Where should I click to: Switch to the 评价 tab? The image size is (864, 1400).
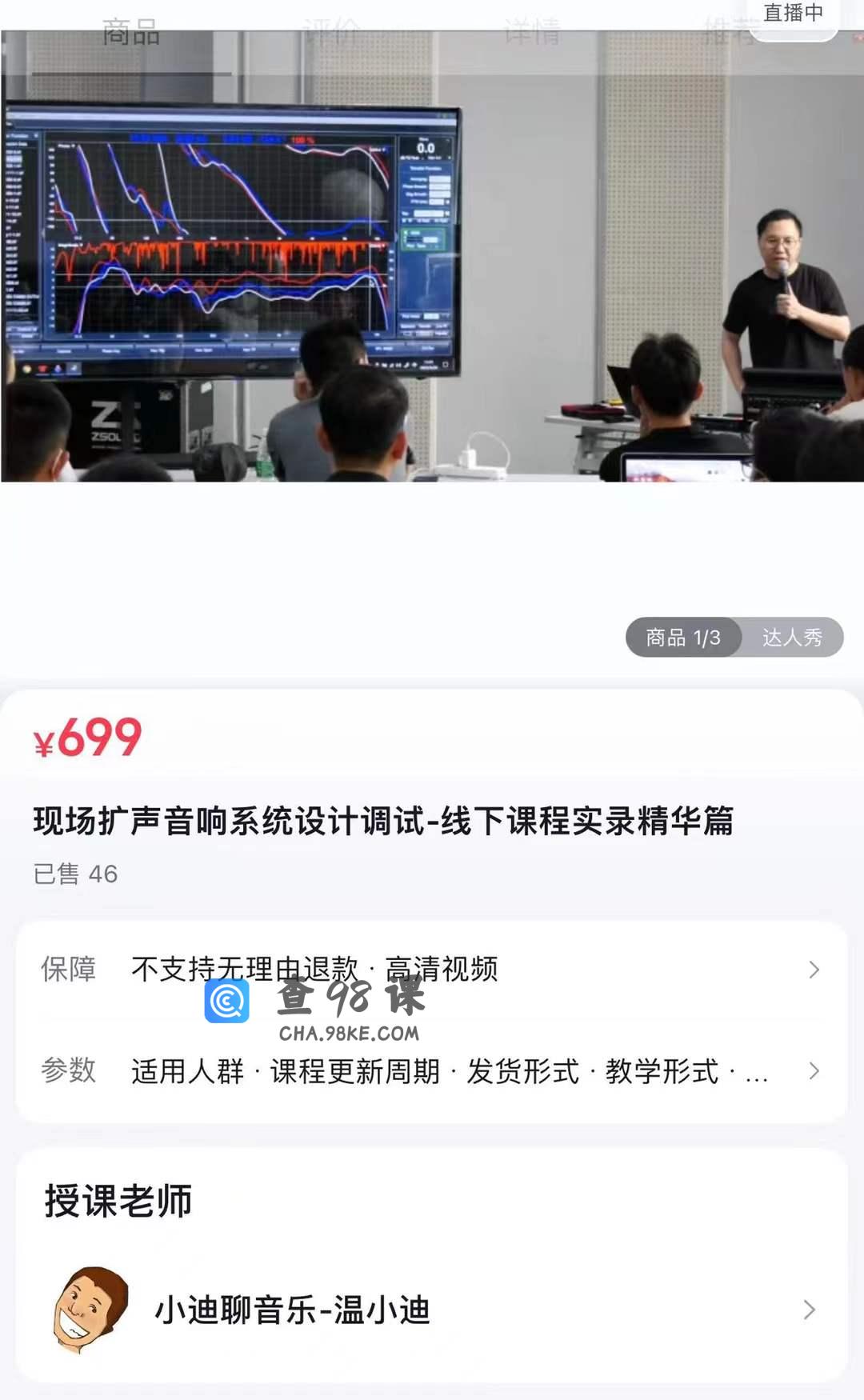coord(331,34)
